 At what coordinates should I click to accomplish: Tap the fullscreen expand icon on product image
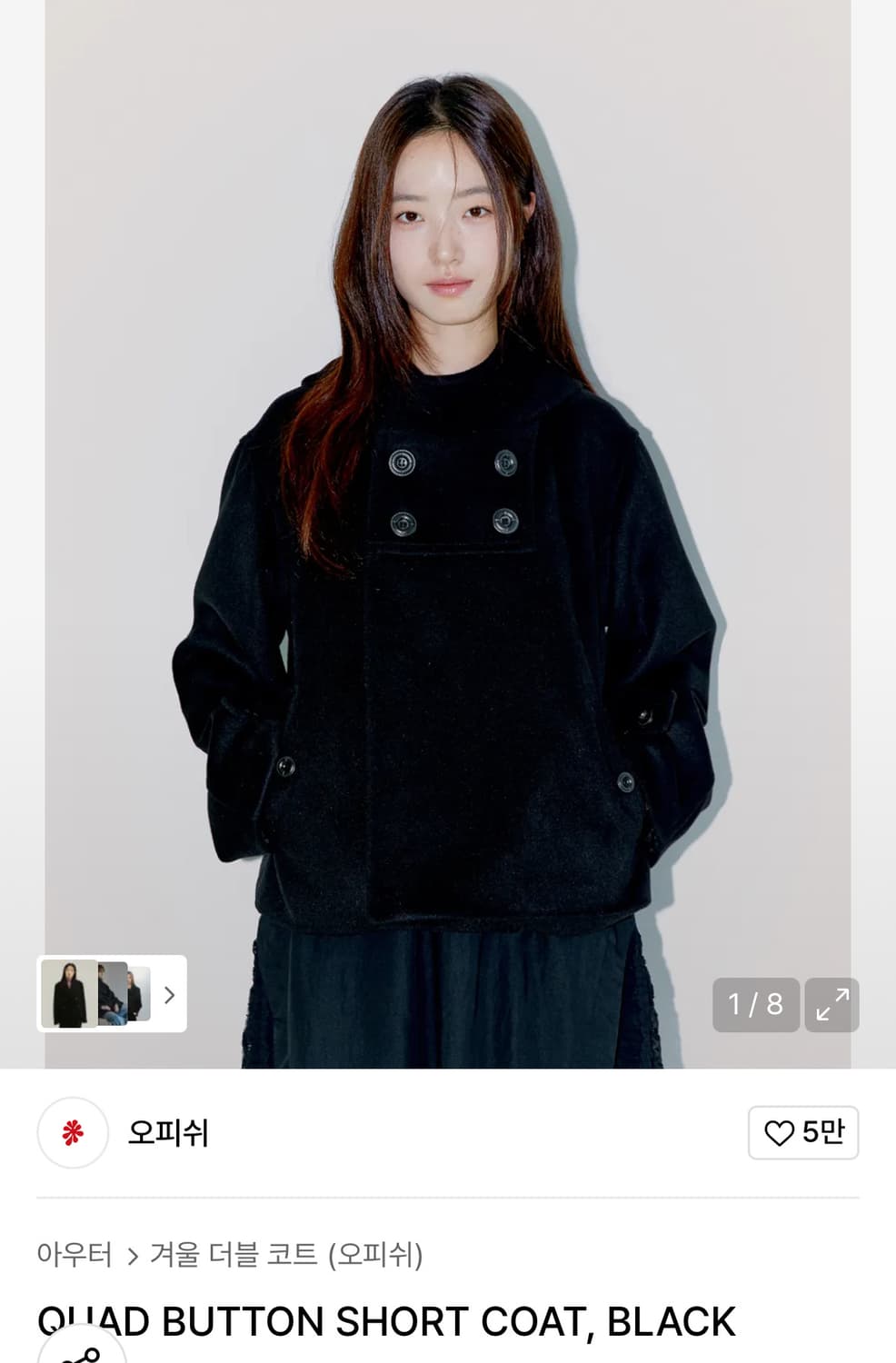coord(831,1005)
